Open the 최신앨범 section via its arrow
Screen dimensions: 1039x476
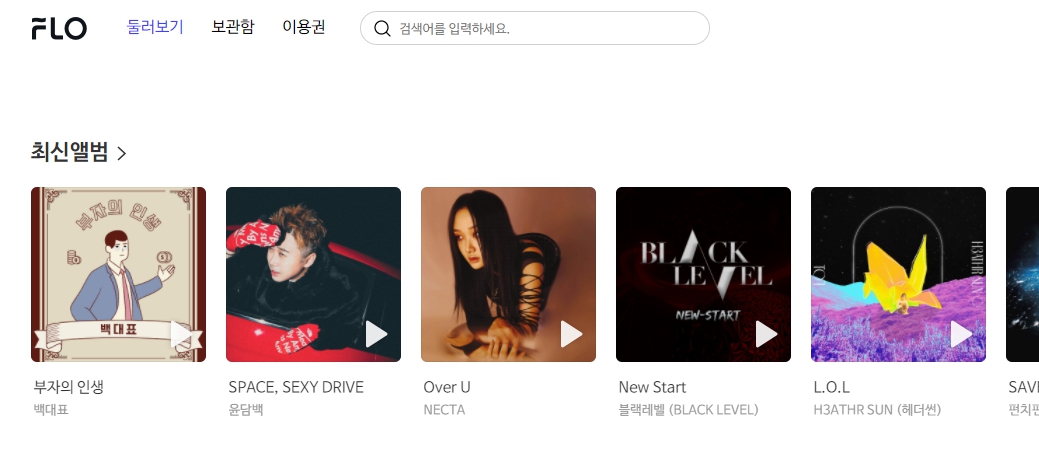(x=122, y=153)
